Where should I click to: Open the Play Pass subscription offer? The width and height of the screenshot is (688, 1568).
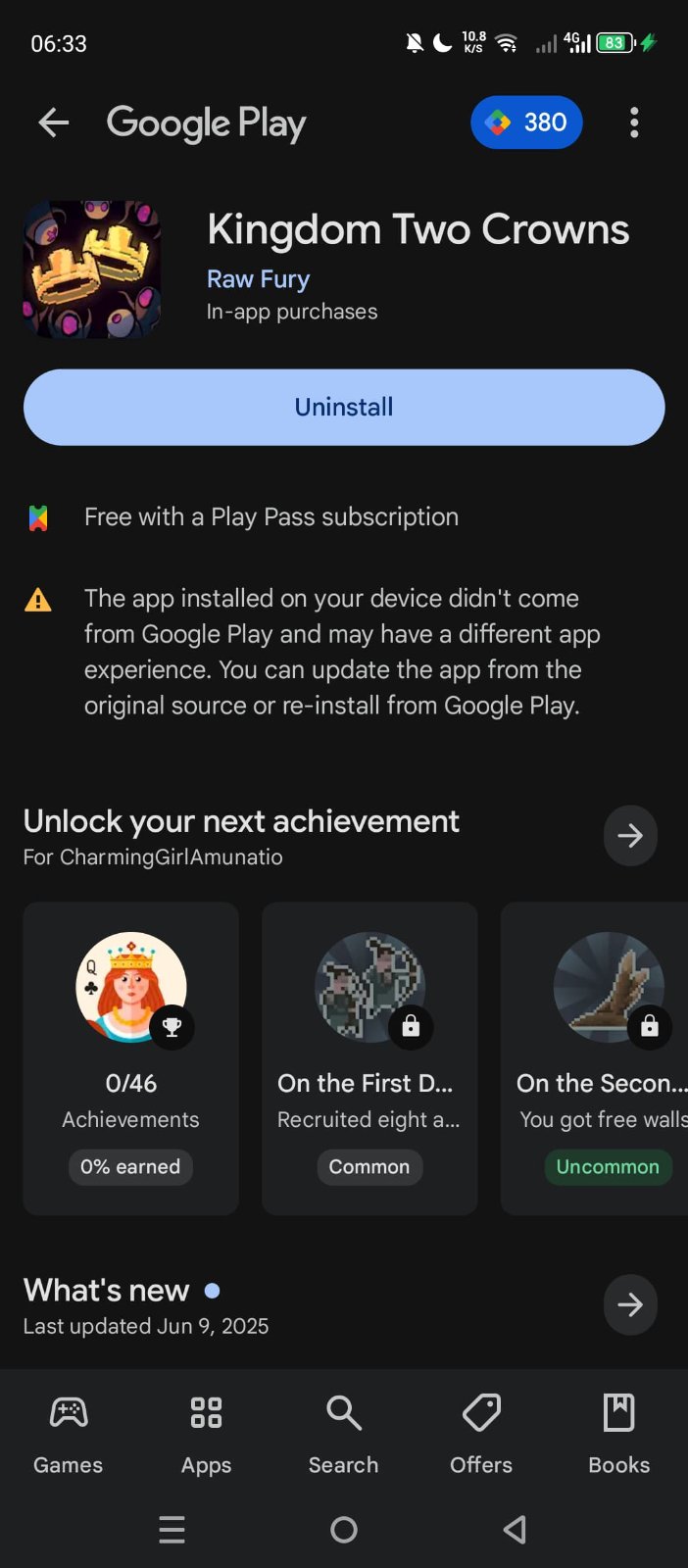[270, 516]
